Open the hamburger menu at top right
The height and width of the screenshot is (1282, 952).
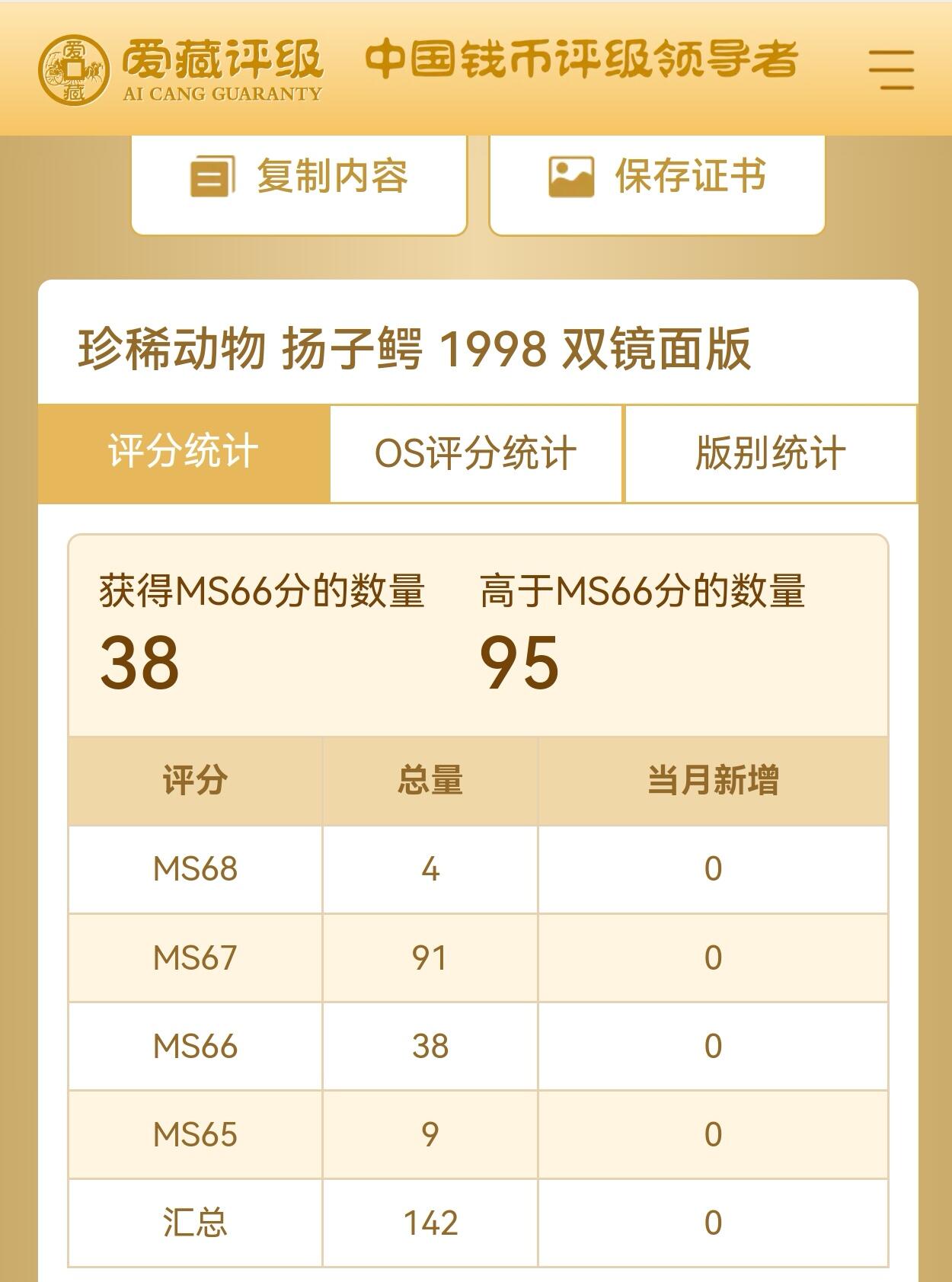tap(891, 69)
